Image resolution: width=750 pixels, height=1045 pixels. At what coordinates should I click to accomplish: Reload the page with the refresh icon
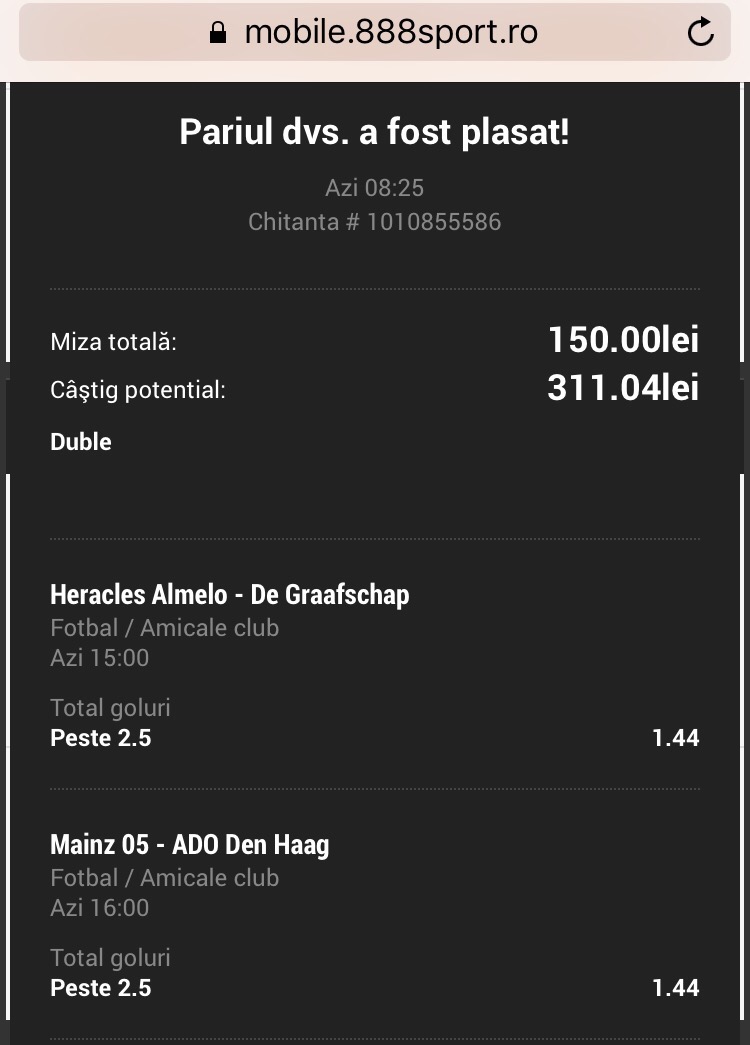(700, 32)
